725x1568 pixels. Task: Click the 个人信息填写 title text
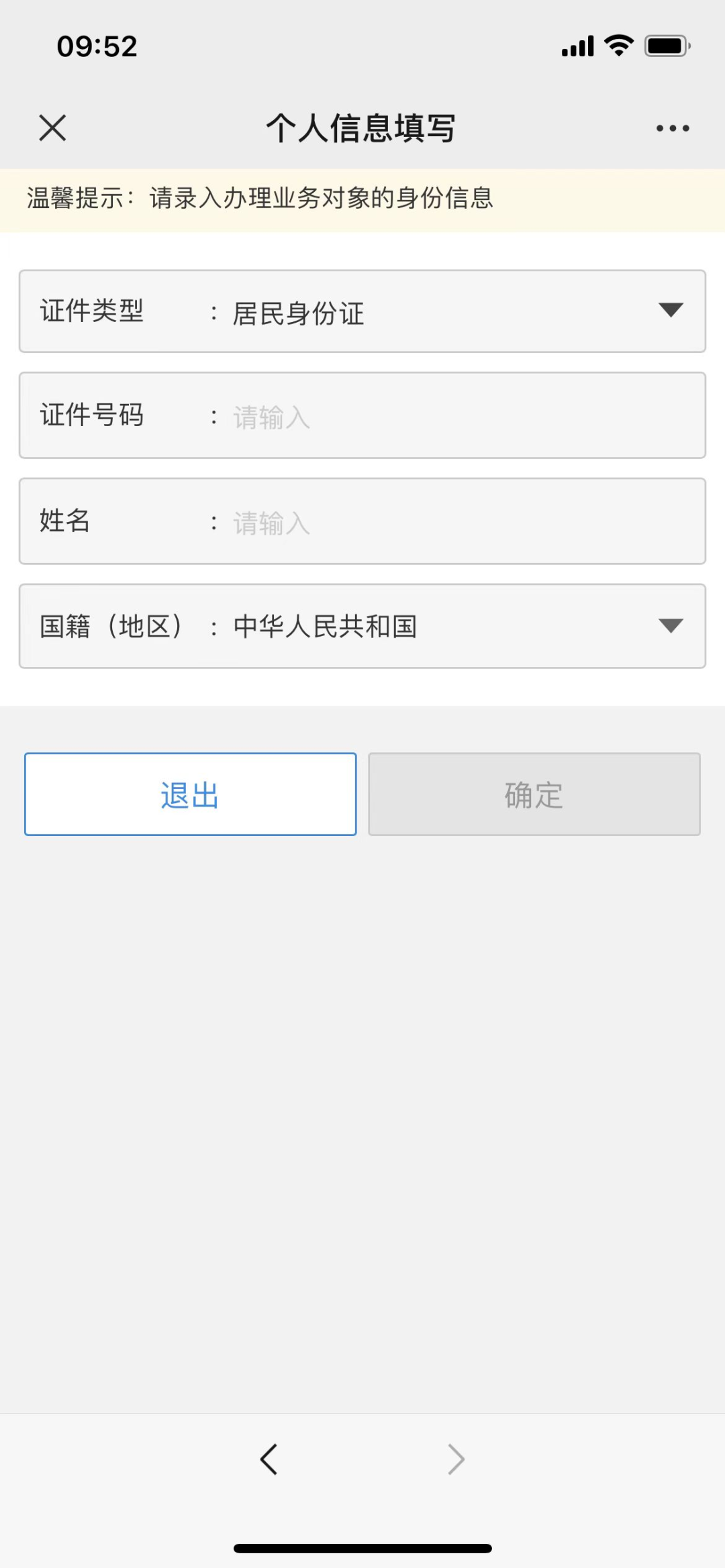point(361,128)
